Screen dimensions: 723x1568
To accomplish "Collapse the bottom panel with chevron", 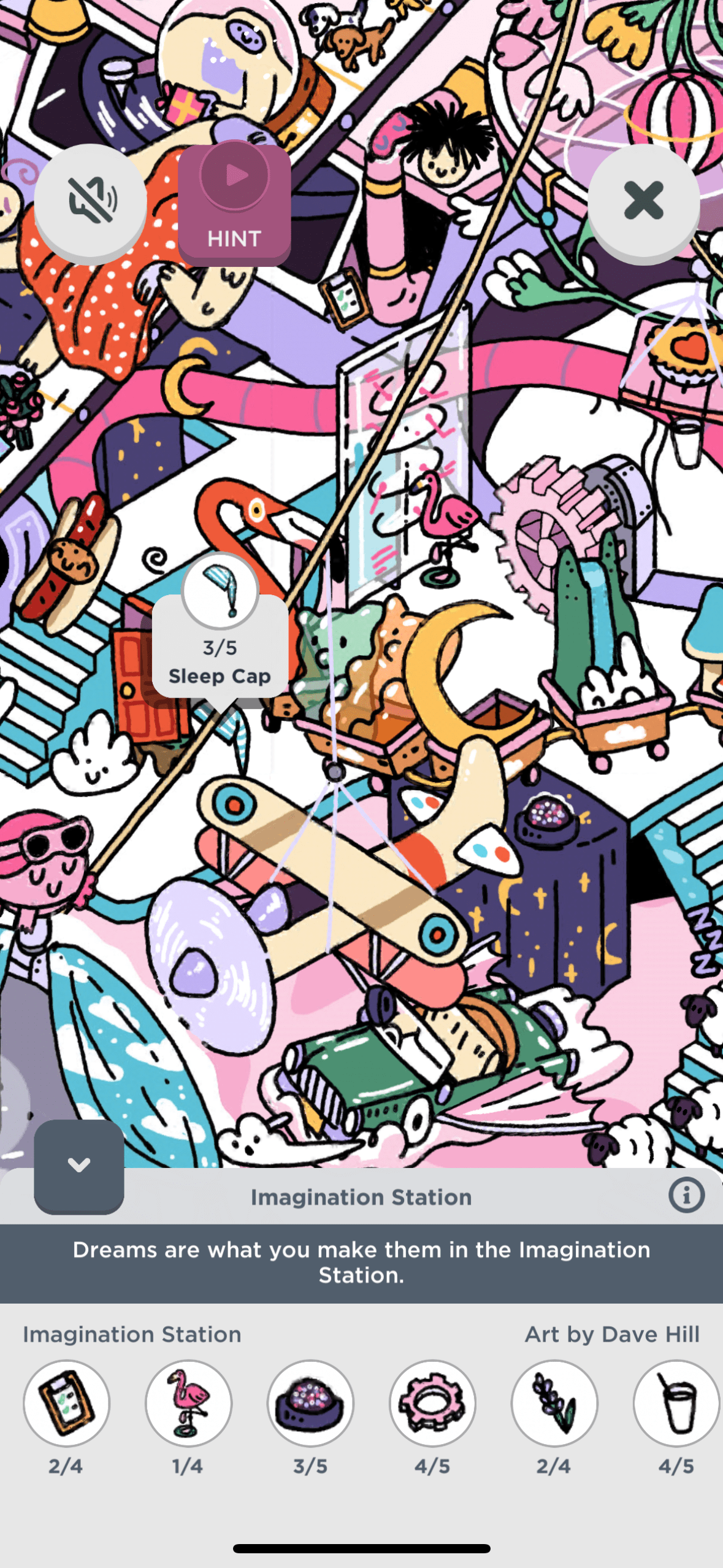I will (x=79, y=1165).
